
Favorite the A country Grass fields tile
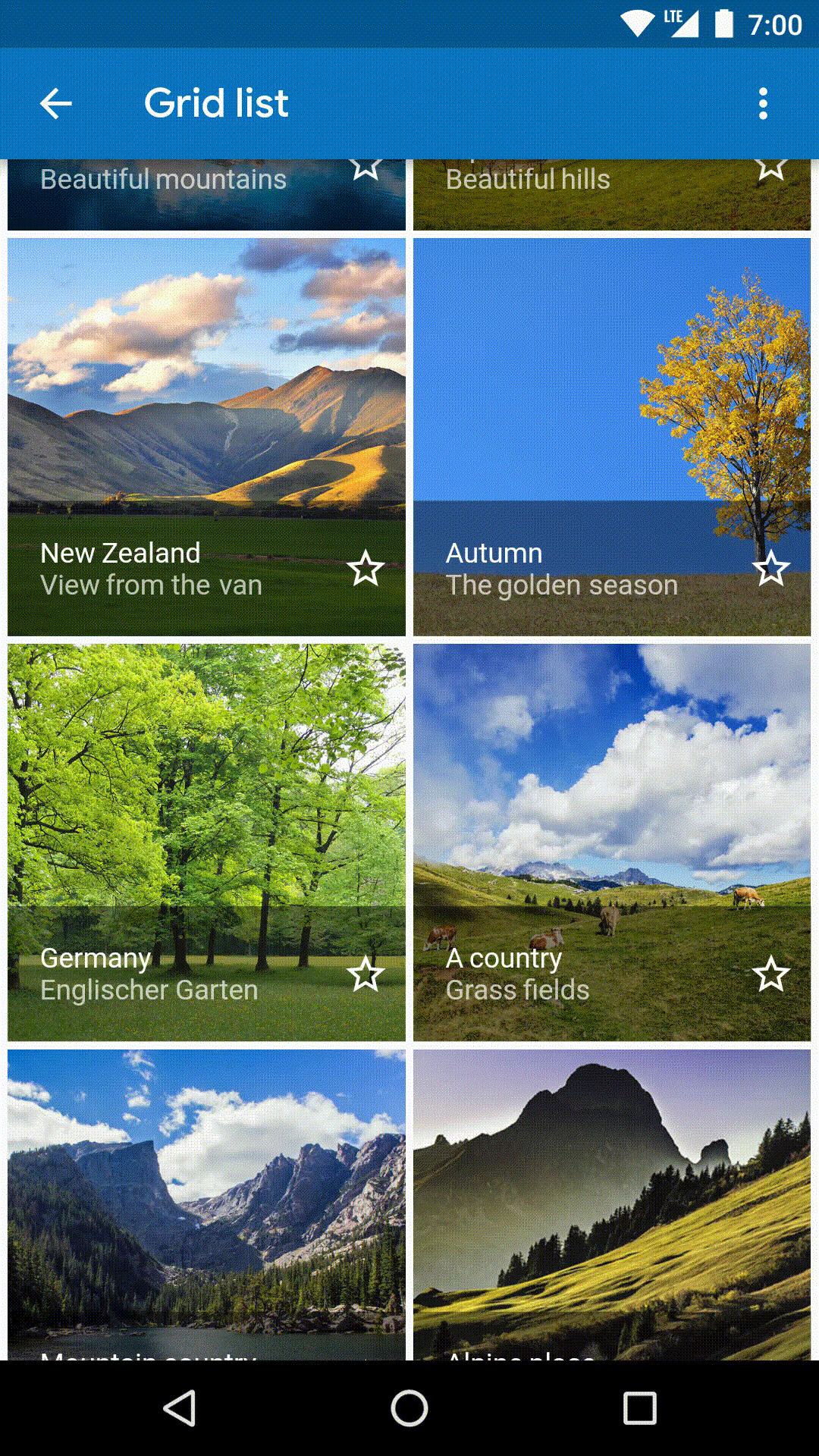tap(771, 974)
